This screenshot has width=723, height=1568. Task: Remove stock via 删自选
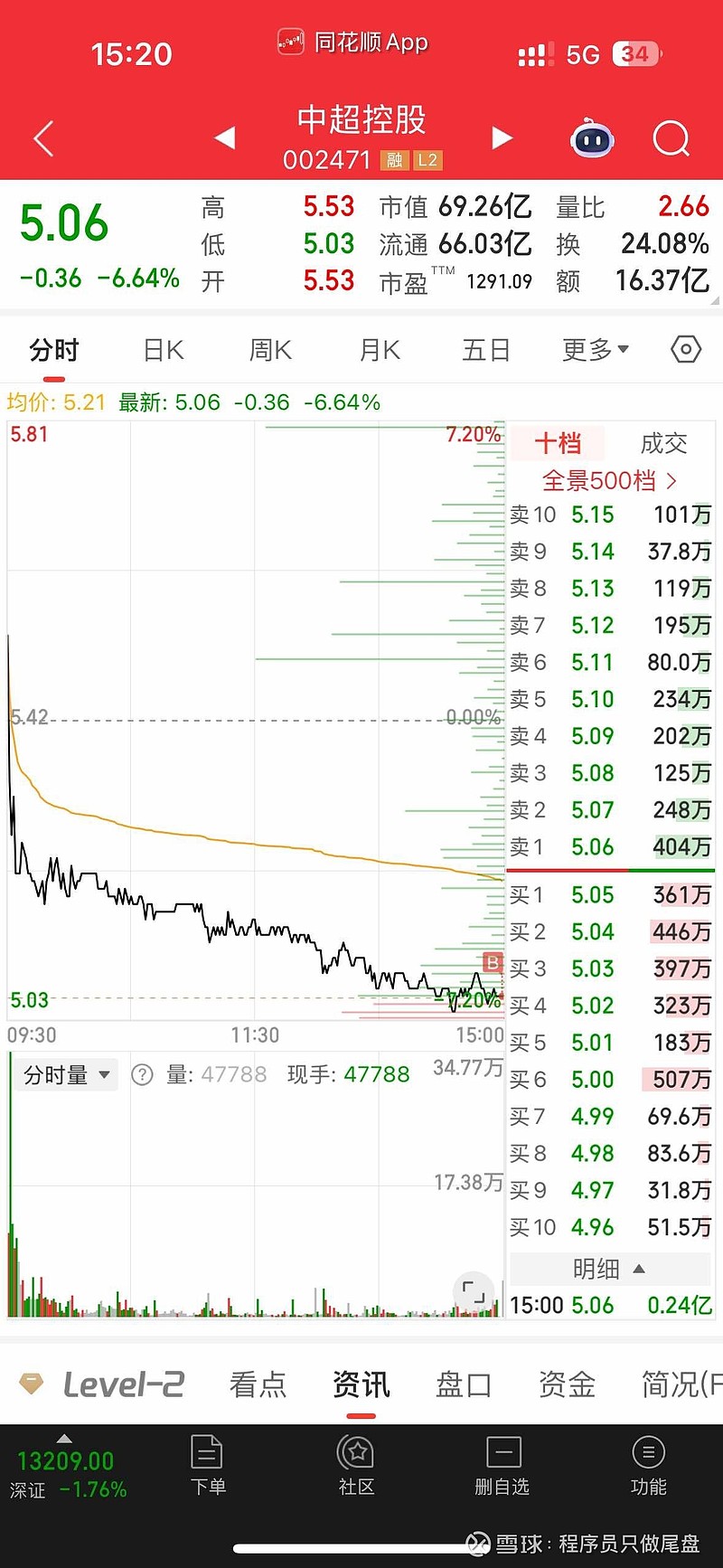[x=502, y=1466]
